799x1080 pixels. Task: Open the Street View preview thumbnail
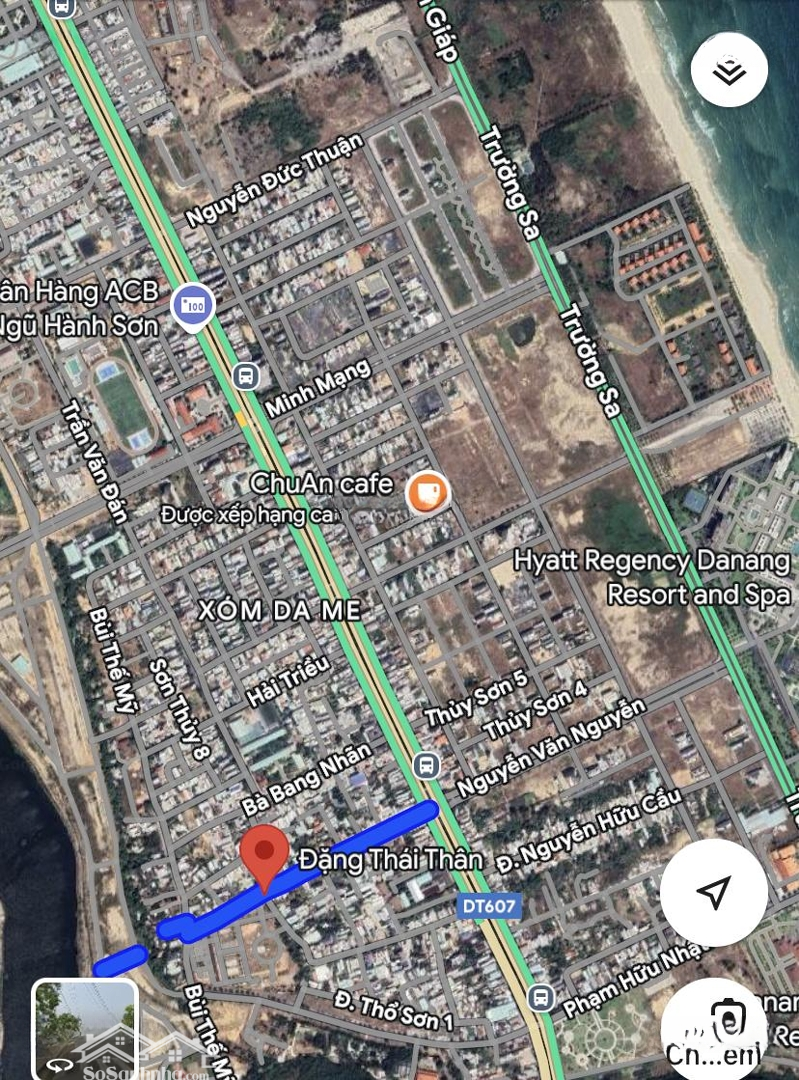85,1028
